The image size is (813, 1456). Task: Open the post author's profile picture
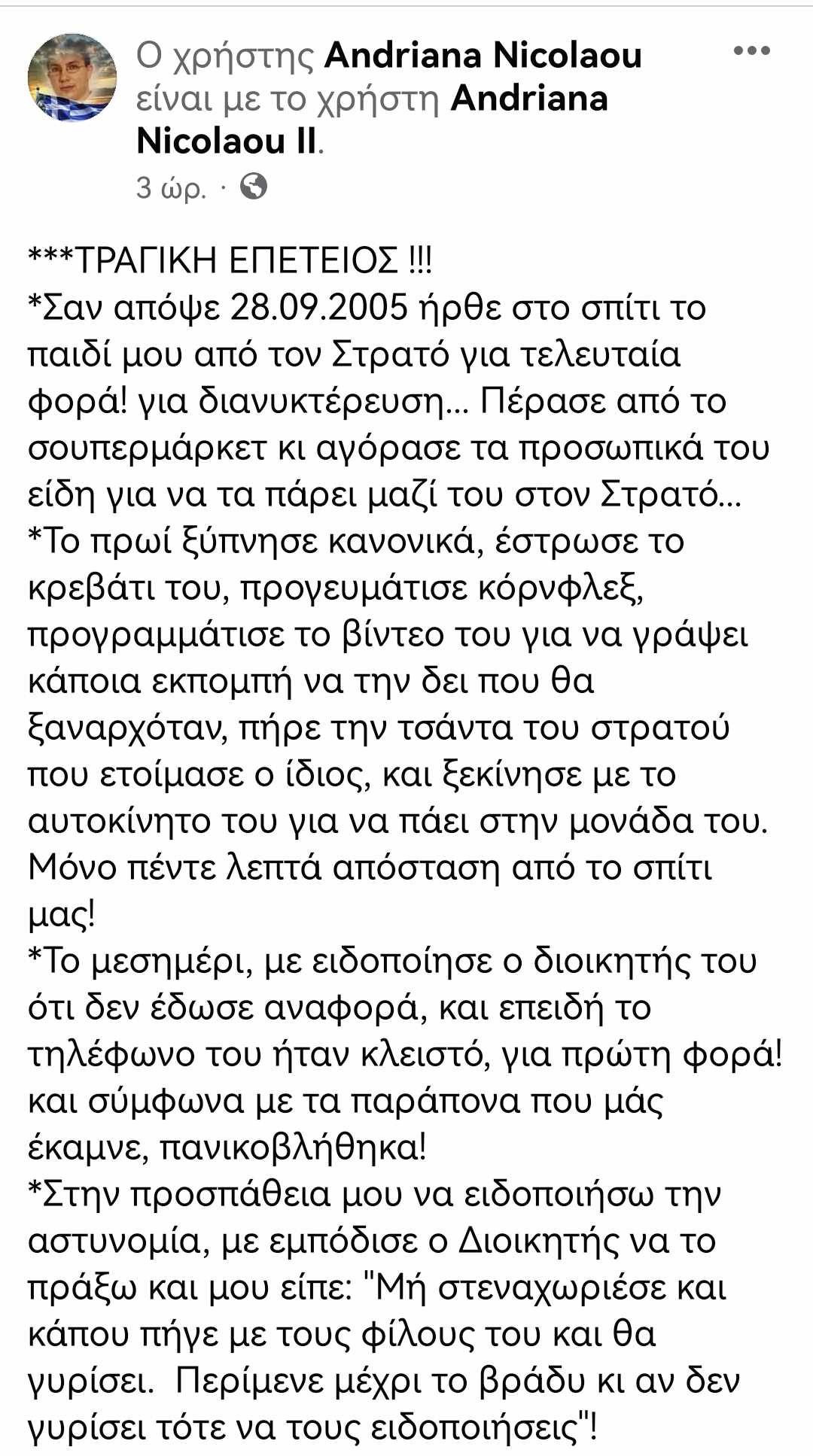[72, 78]
